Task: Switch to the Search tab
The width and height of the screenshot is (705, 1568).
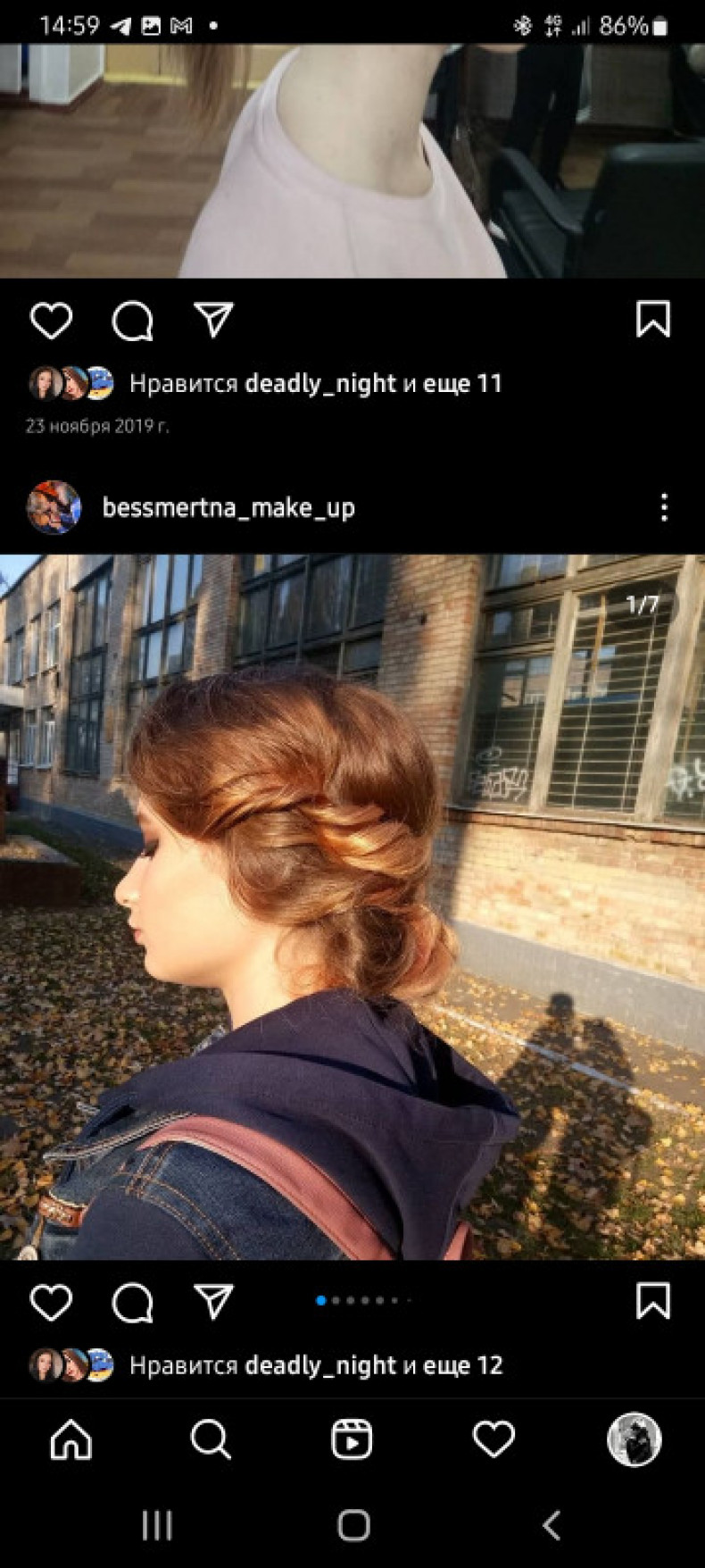Action: click(x=211, y=1439)
